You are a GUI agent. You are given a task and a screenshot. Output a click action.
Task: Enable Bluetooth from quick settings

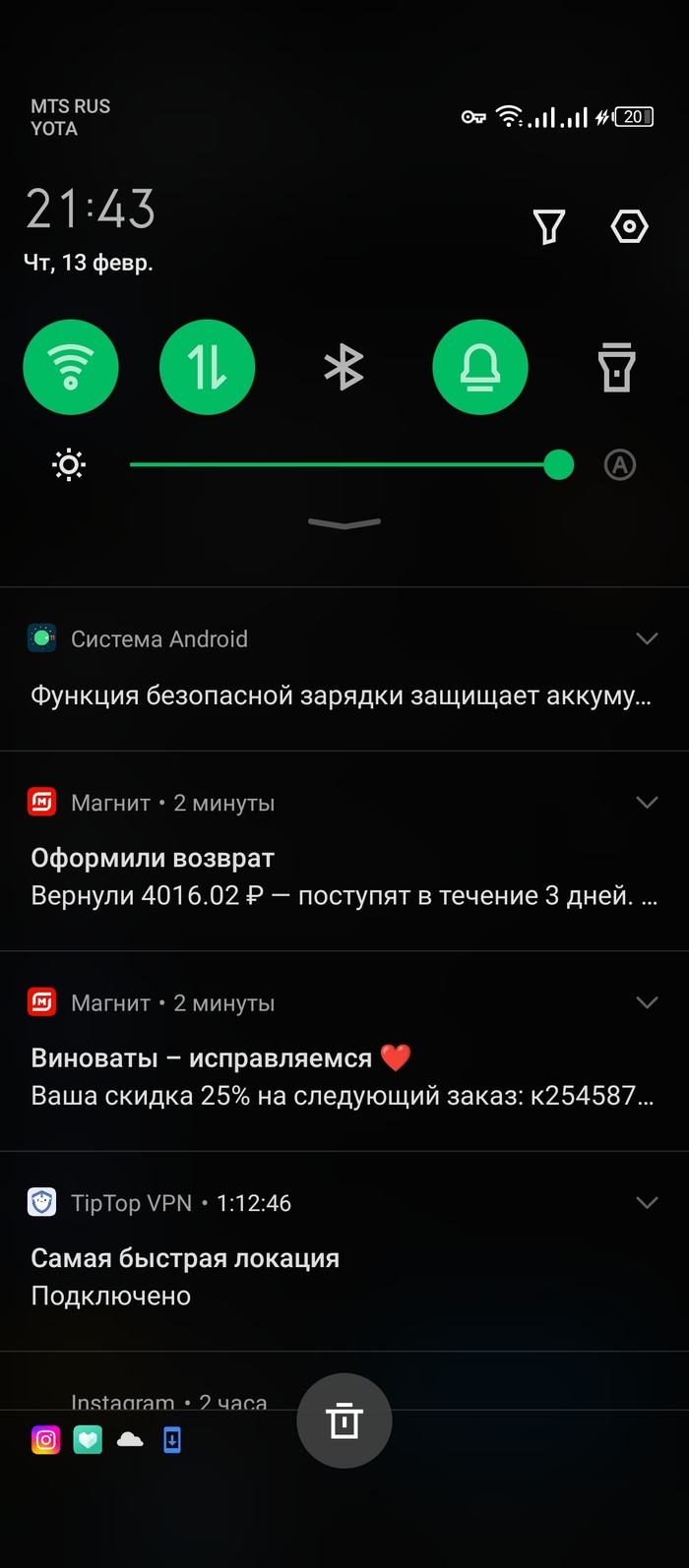pos(344,368)
